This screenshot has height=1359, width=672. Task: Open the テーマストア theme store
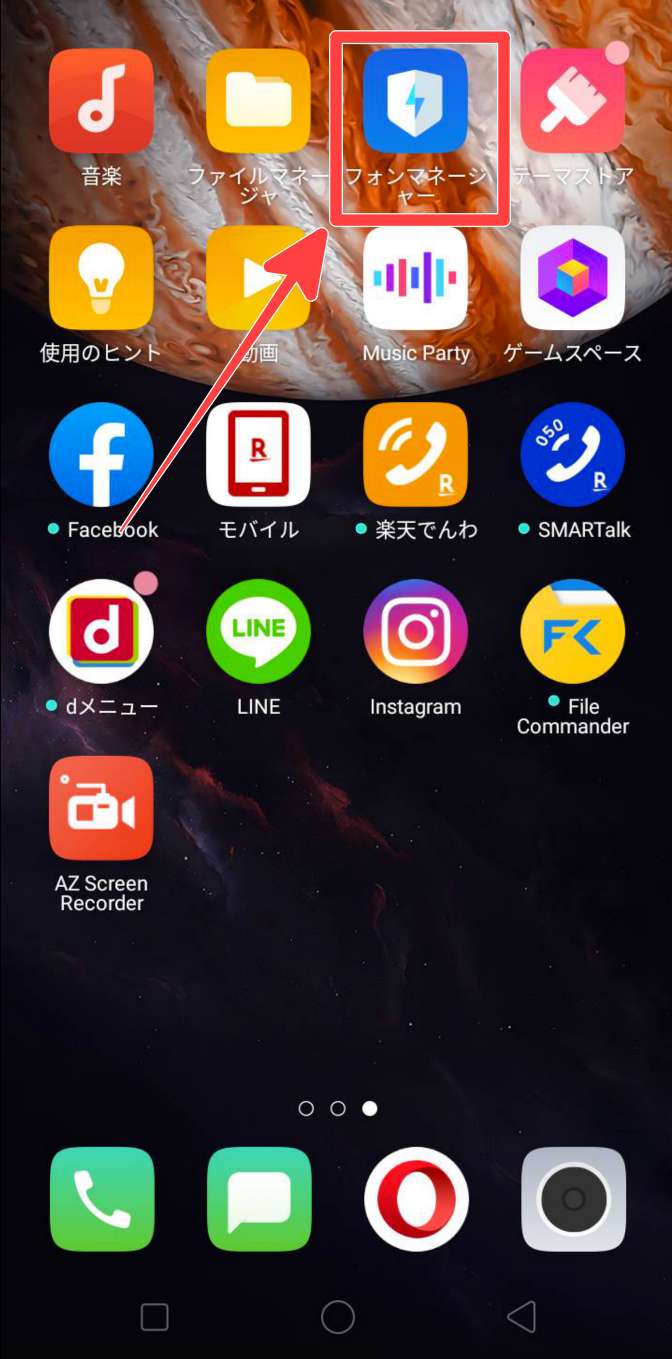tap(572, 101)
